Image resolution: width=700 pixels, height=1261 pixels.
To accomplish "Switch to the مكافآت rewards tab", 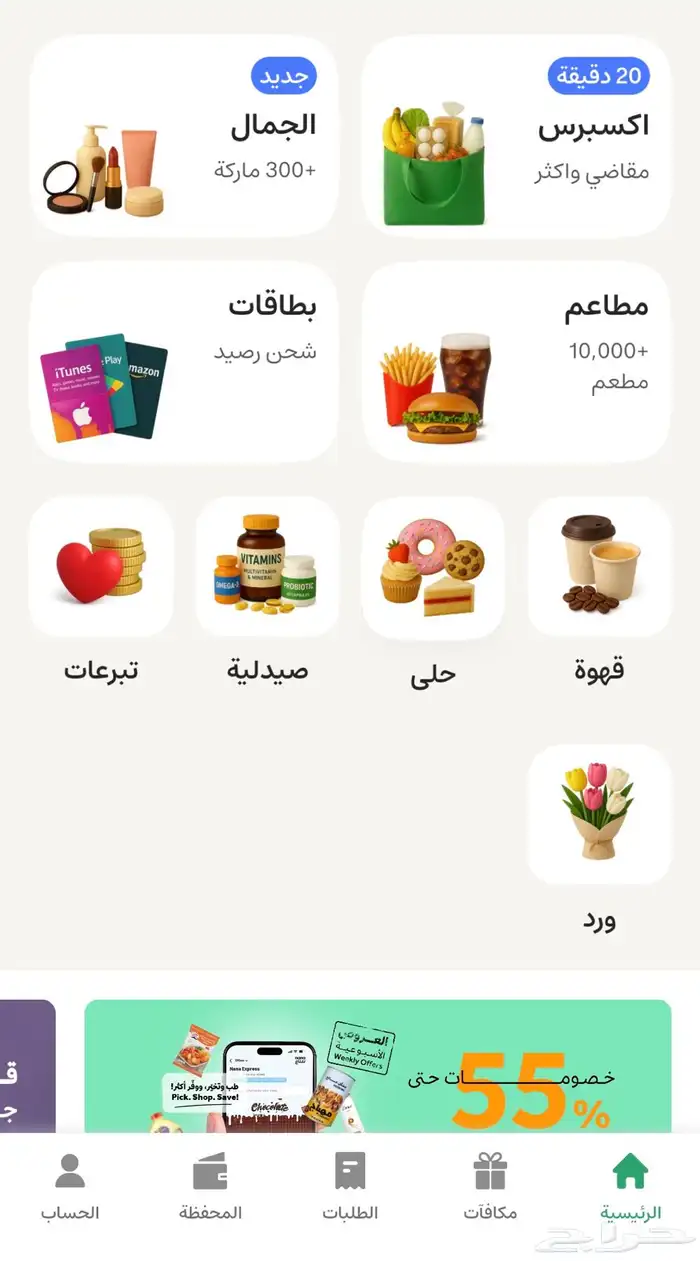I will pos(490,1186).
